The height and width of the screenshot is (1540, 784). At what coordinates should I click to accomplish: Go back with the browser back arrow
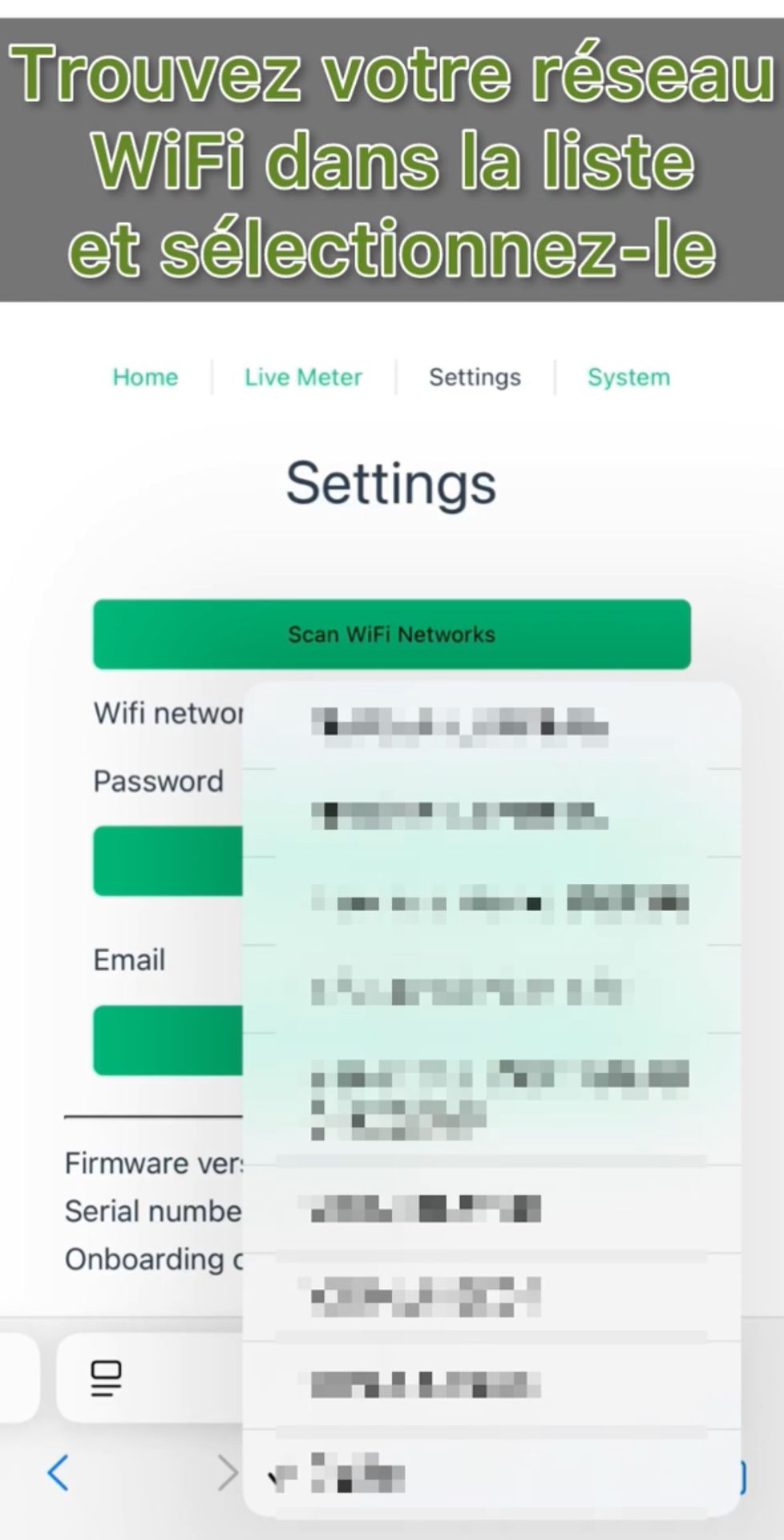[x=58, y=1473]
